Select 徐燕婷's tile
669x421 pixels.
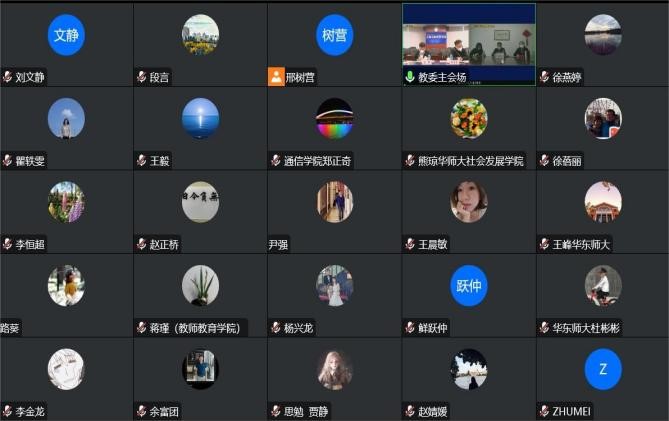pyautogui.click(x=602, y=43)
